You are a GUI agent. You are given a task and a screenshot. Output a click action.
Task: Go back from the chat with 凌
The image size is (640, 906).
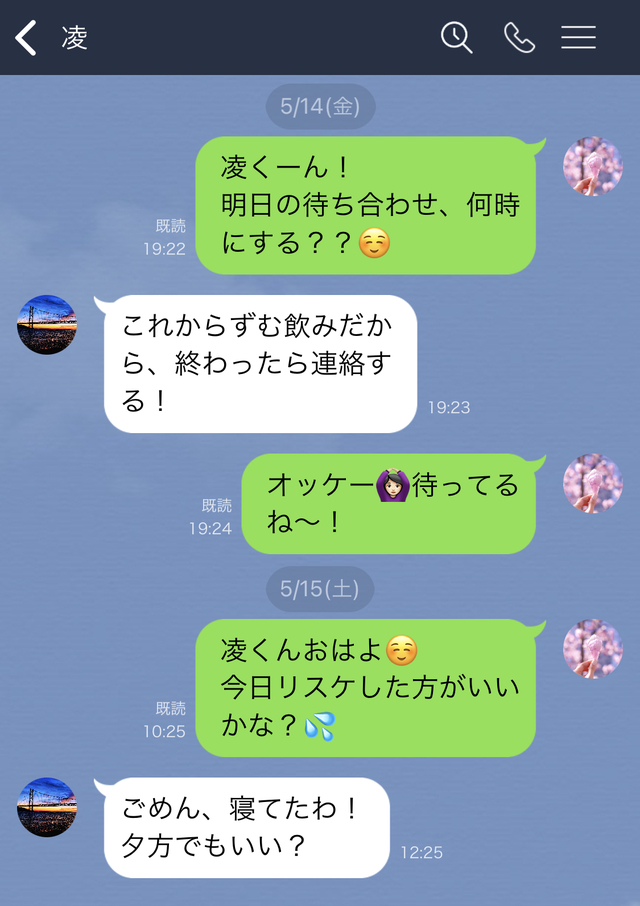click(x=27, y=38)
